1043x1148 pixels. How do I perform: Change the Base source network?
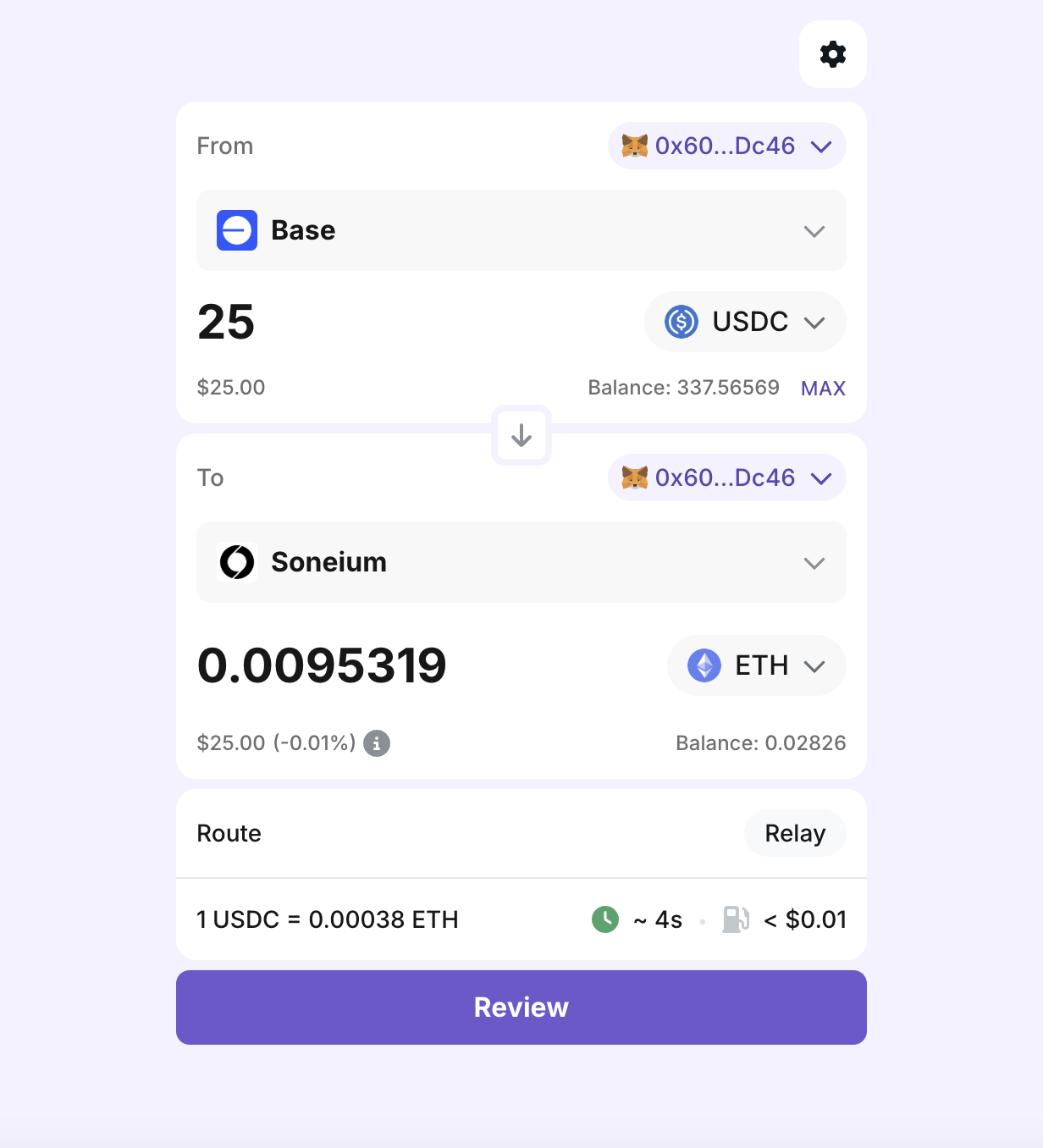click(x=521, y=230)
